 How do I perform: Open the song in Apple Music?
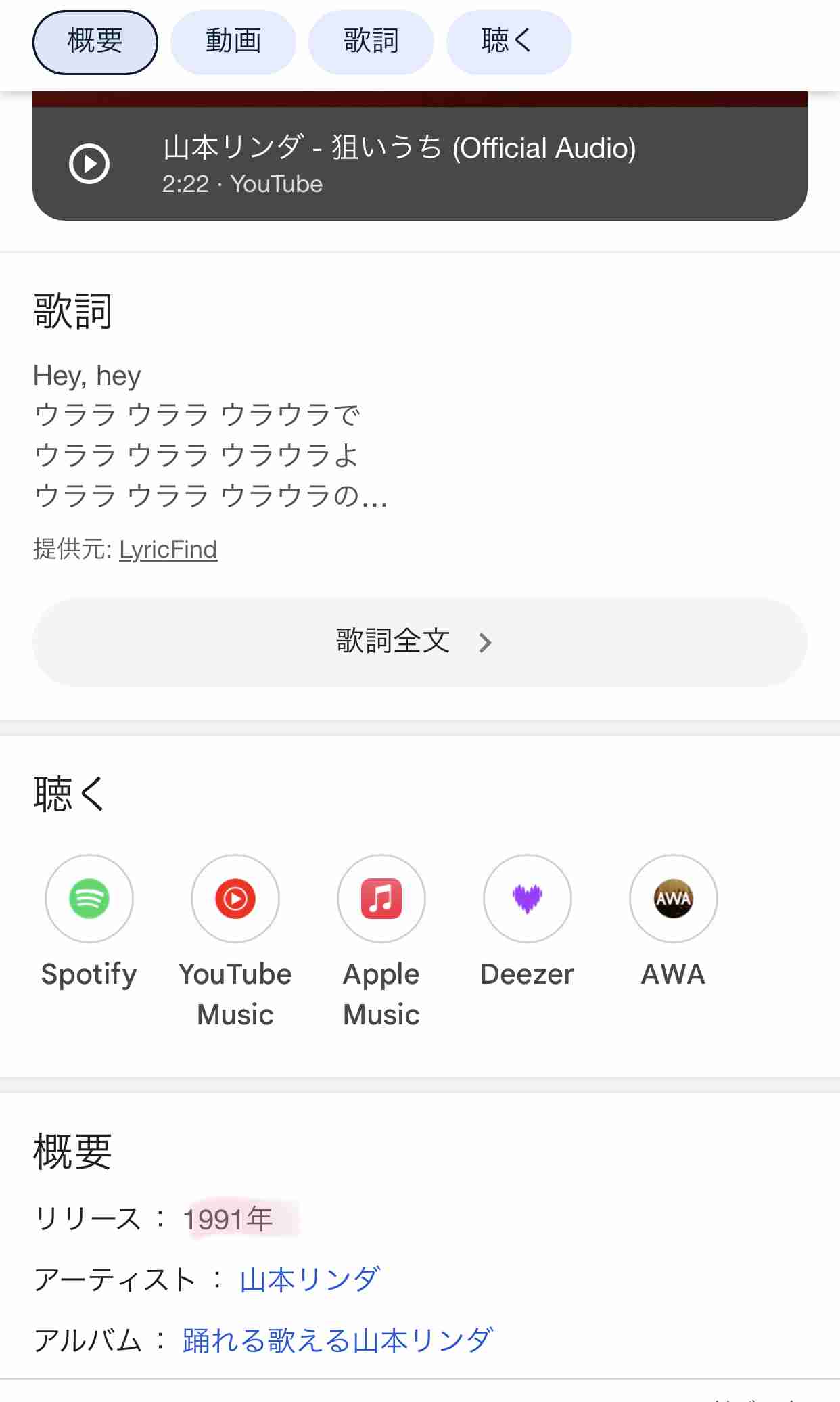click(x=381, y=943)
